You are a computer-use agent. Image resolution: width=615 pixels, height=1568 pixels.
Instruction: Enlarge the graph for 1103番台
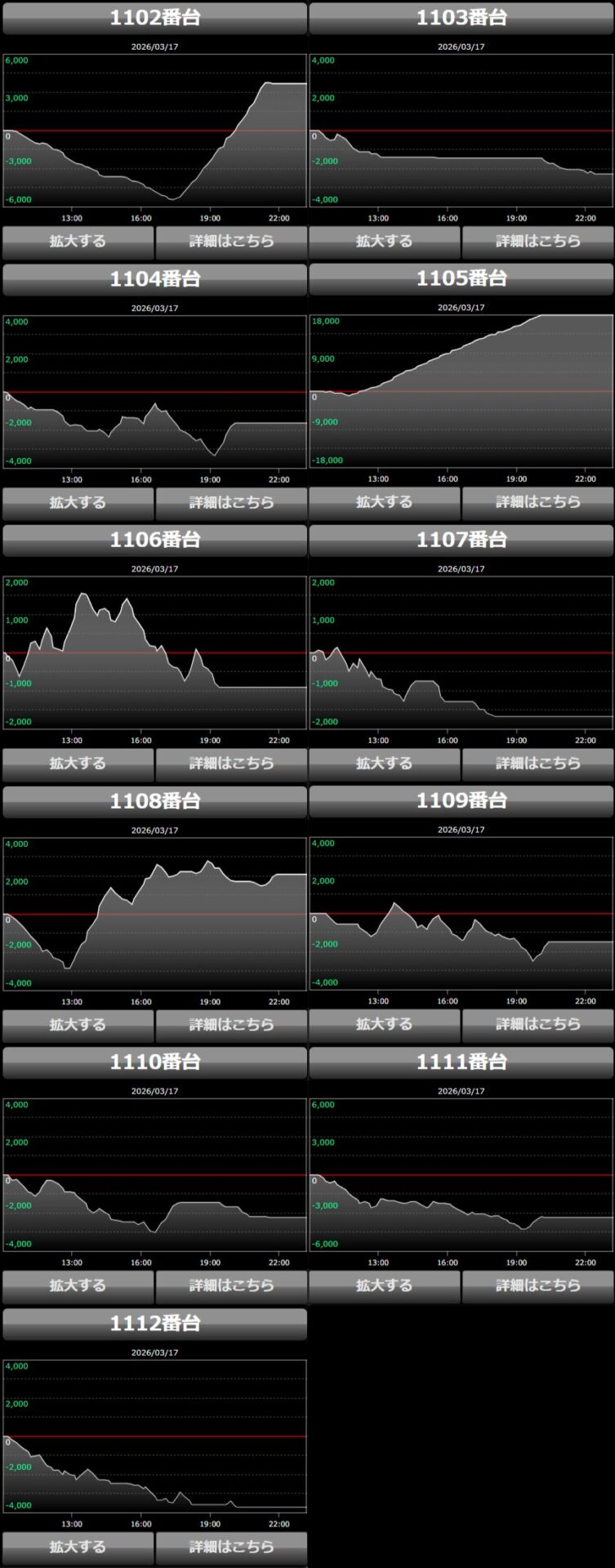384,241
